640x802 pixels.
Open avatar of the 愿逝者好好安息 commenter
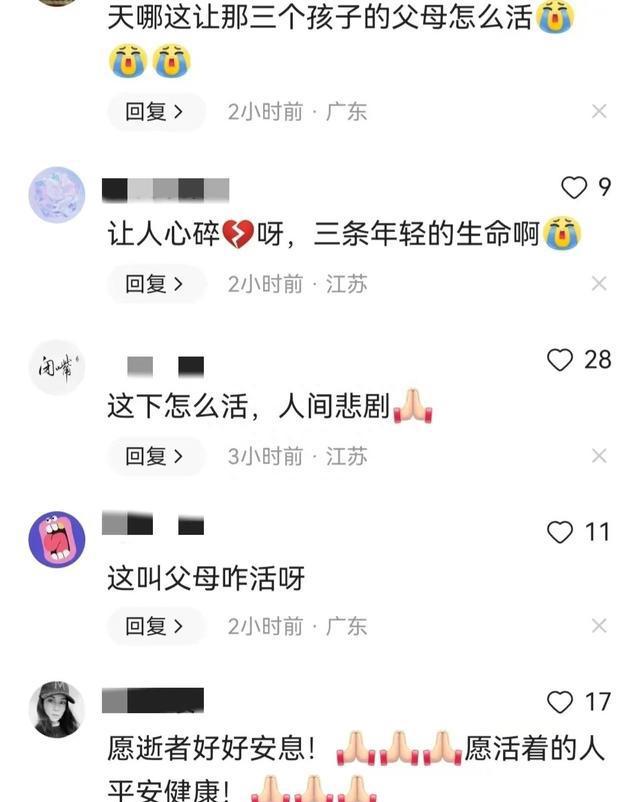[x=57, y=709]
